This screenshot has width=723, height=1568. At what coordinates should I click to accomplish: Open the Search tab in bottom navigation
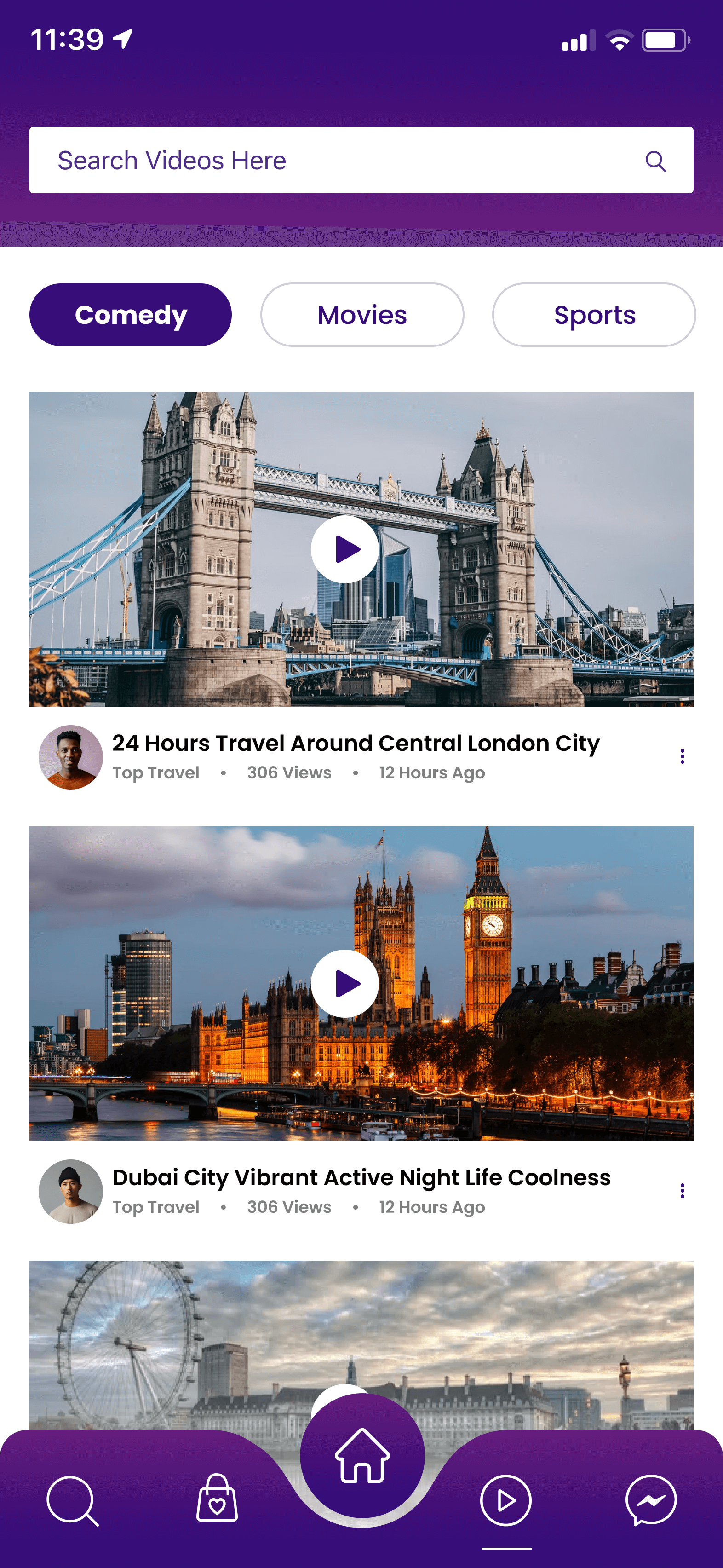coord(72,1501)
